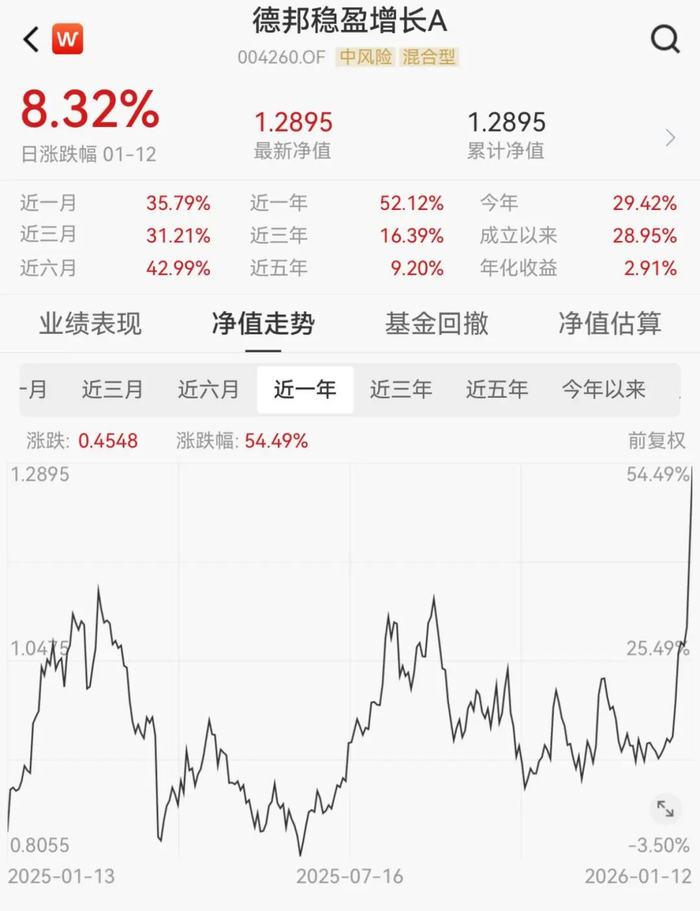This screenshot has height=911, width=700.
Task: Tap the 前复权 adjustment option
Action: (657, 440)
